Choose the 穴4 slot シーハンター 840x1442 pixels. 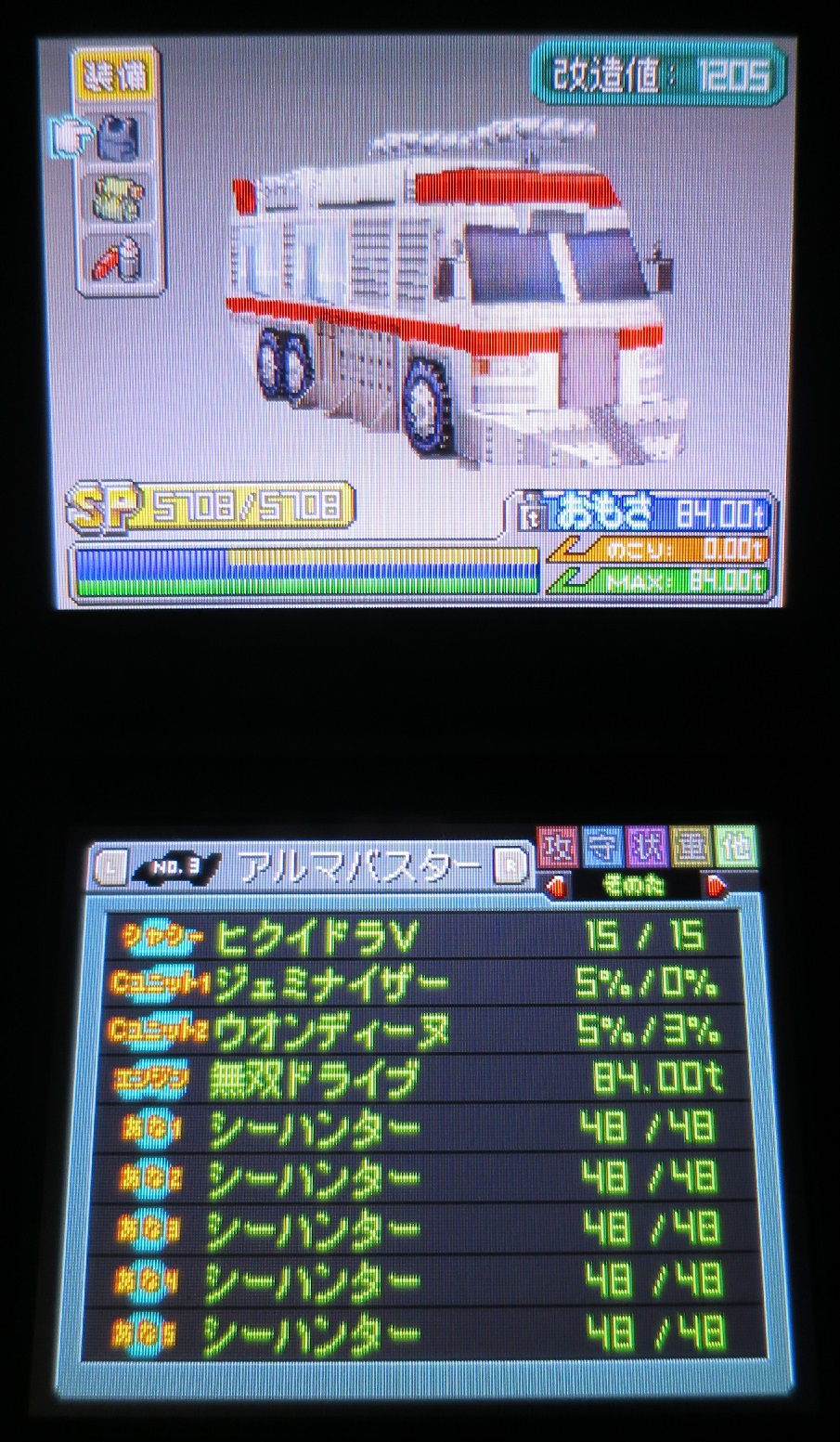click(x=422, y=1281)
